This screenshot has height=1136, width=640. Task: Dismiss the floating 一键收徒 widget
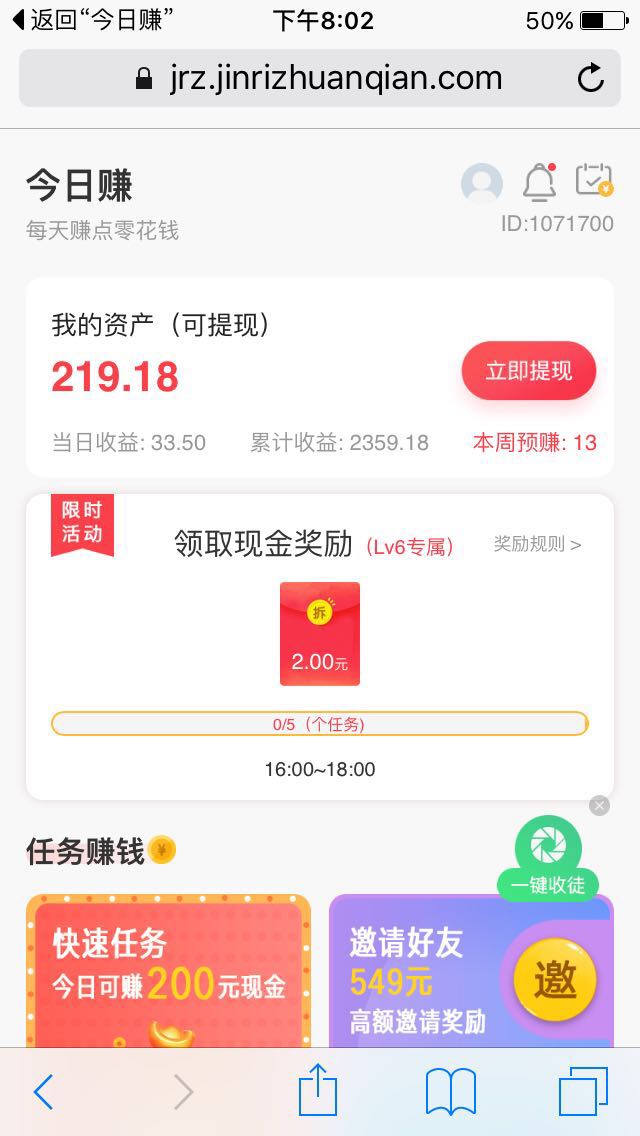(x=599, y=806)
